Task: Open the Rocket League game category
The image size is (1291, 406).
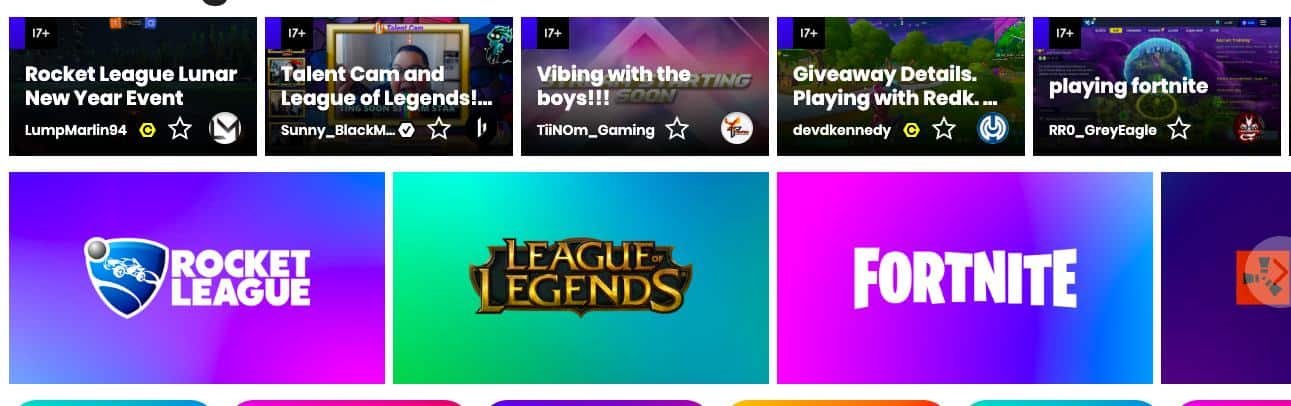Action: pos(197,278)
